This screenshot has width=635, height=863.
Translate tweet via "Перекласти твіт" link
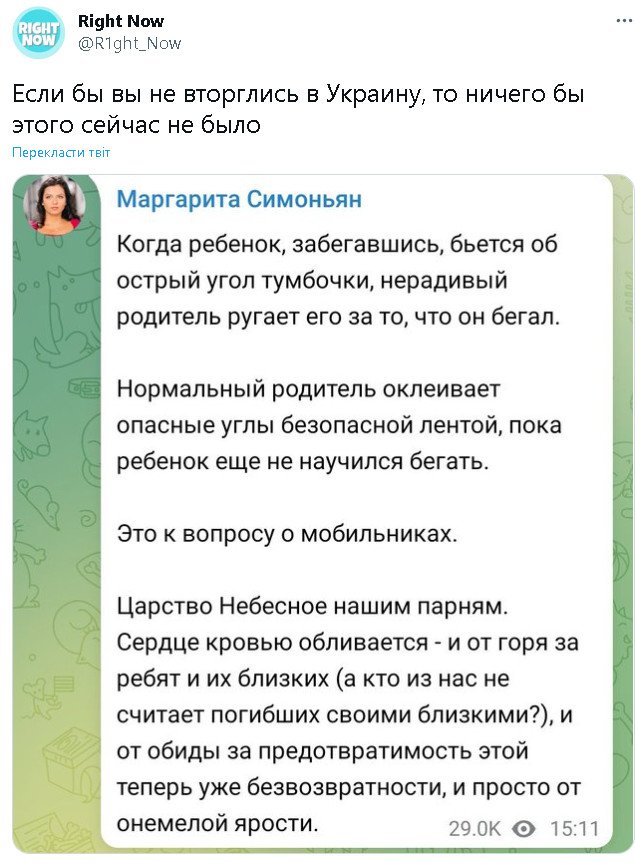[61, 153]
